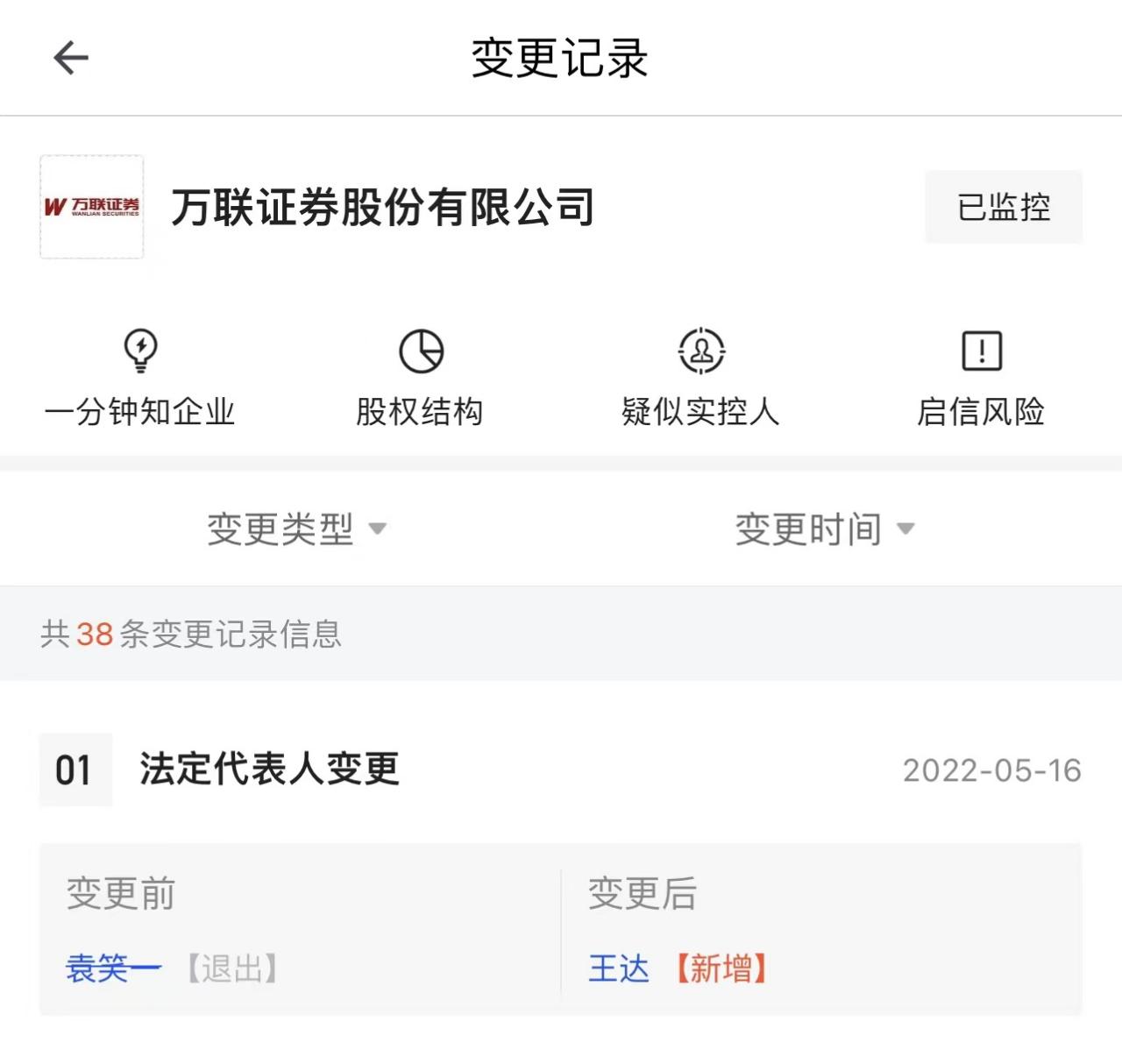
Task: Open 万联证券股份有限公司 company page
Action: tap(383, 208)
